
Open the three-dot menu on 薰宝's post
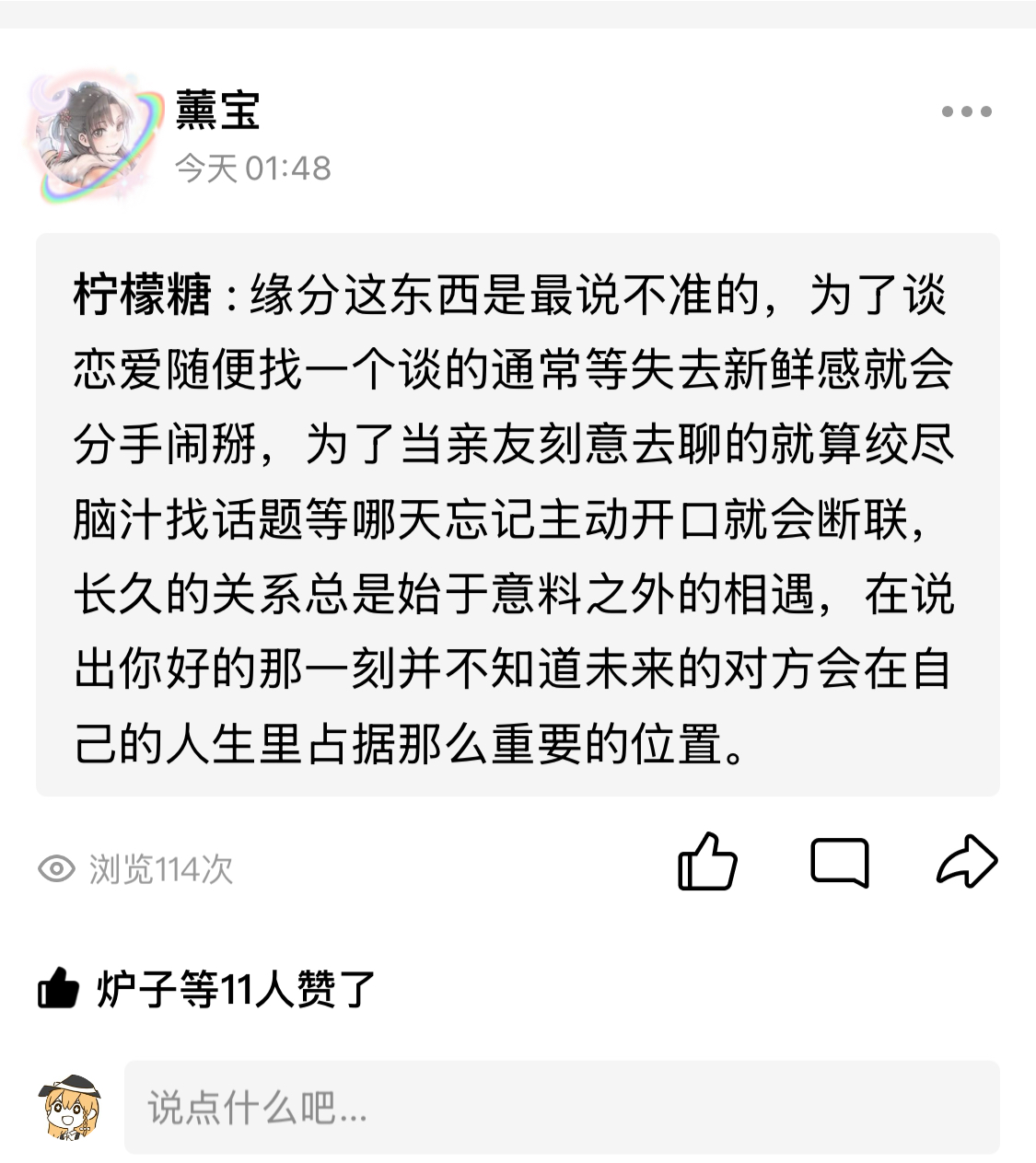966,112
